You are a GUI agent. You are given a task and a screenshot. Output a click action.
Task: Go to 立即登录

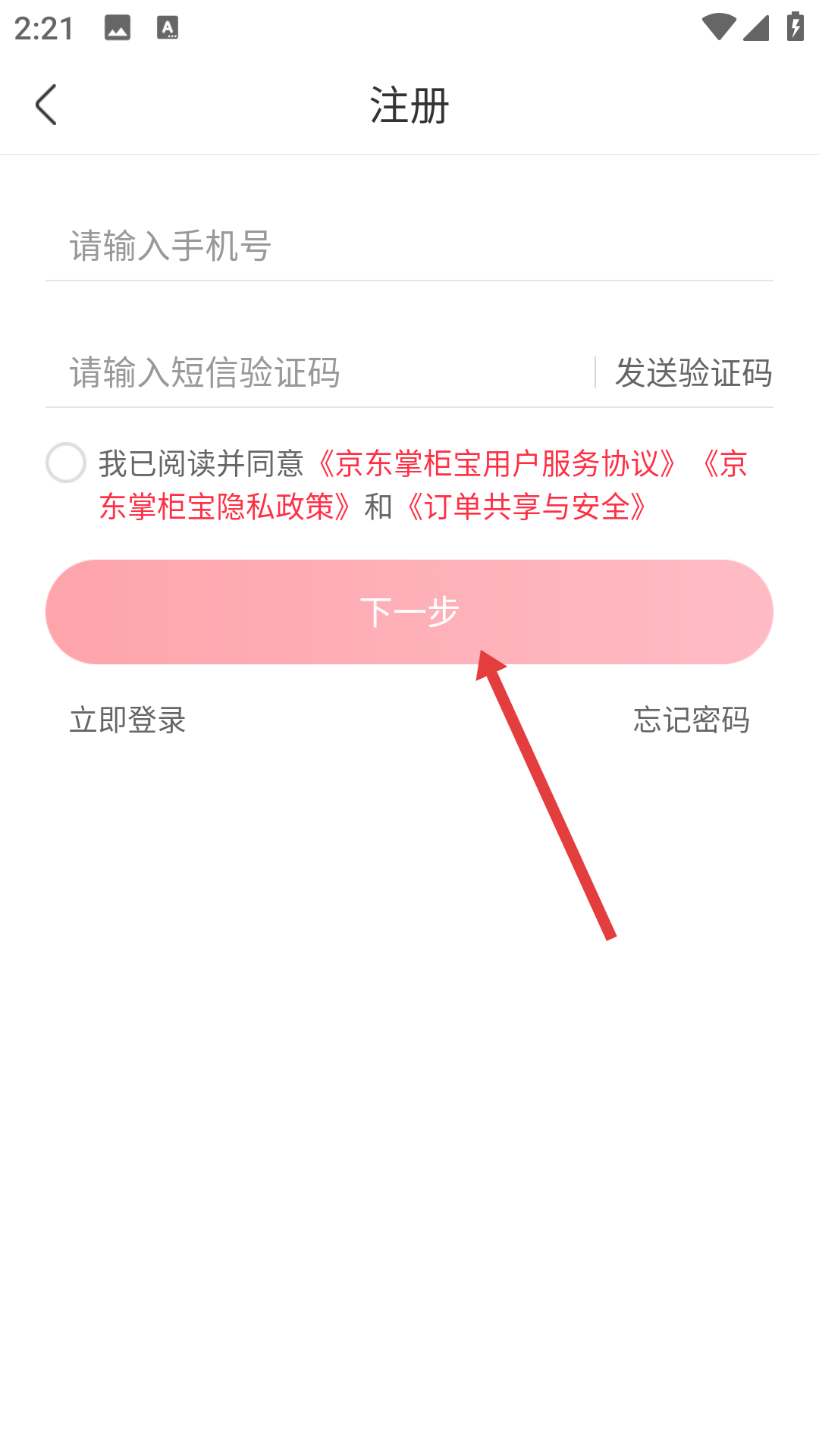click(127, 720)
